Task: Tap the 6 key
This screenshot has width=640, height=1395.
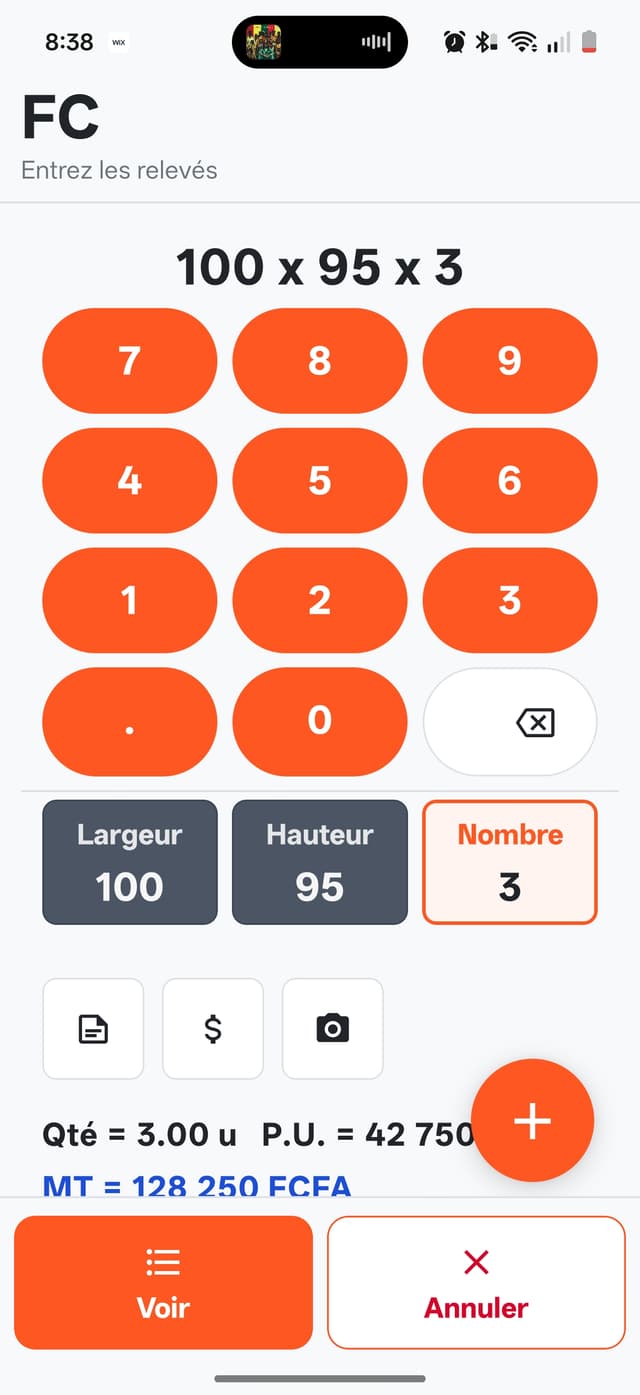Action: click(x=510, y=481)
